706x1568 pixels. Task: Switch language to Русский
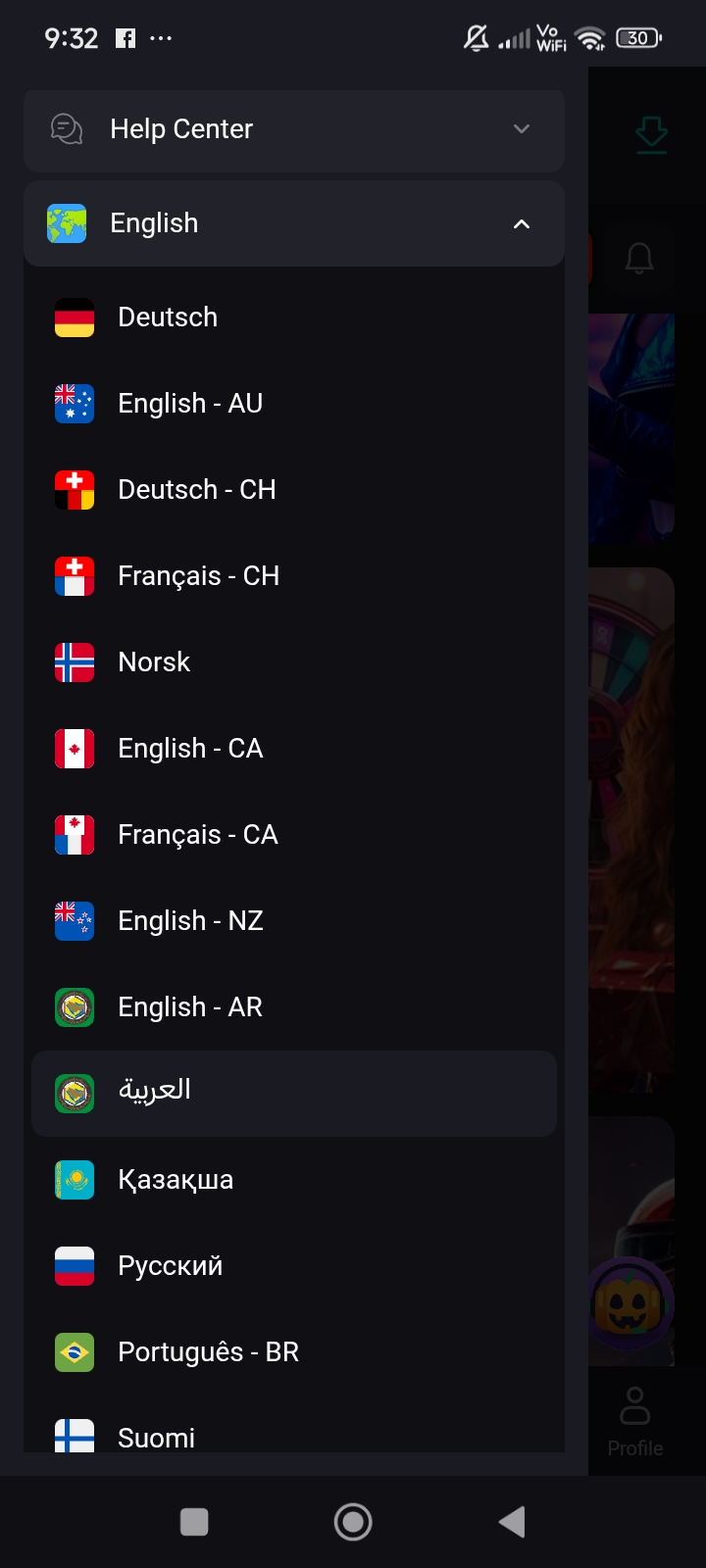click(293, 1266)
